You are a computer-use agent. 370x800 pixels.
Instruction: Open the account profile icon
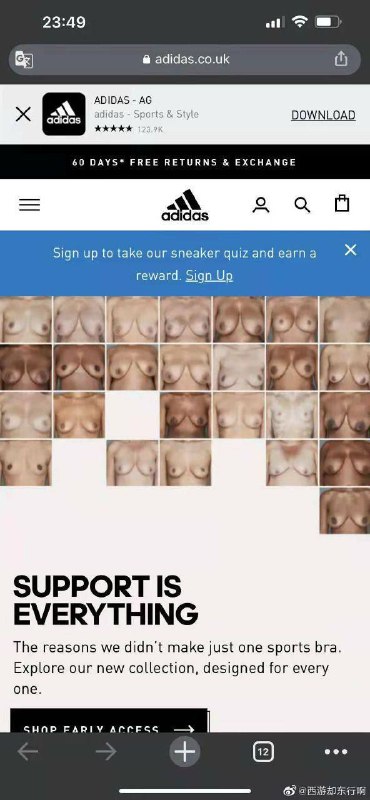click(x=261, y=205)
